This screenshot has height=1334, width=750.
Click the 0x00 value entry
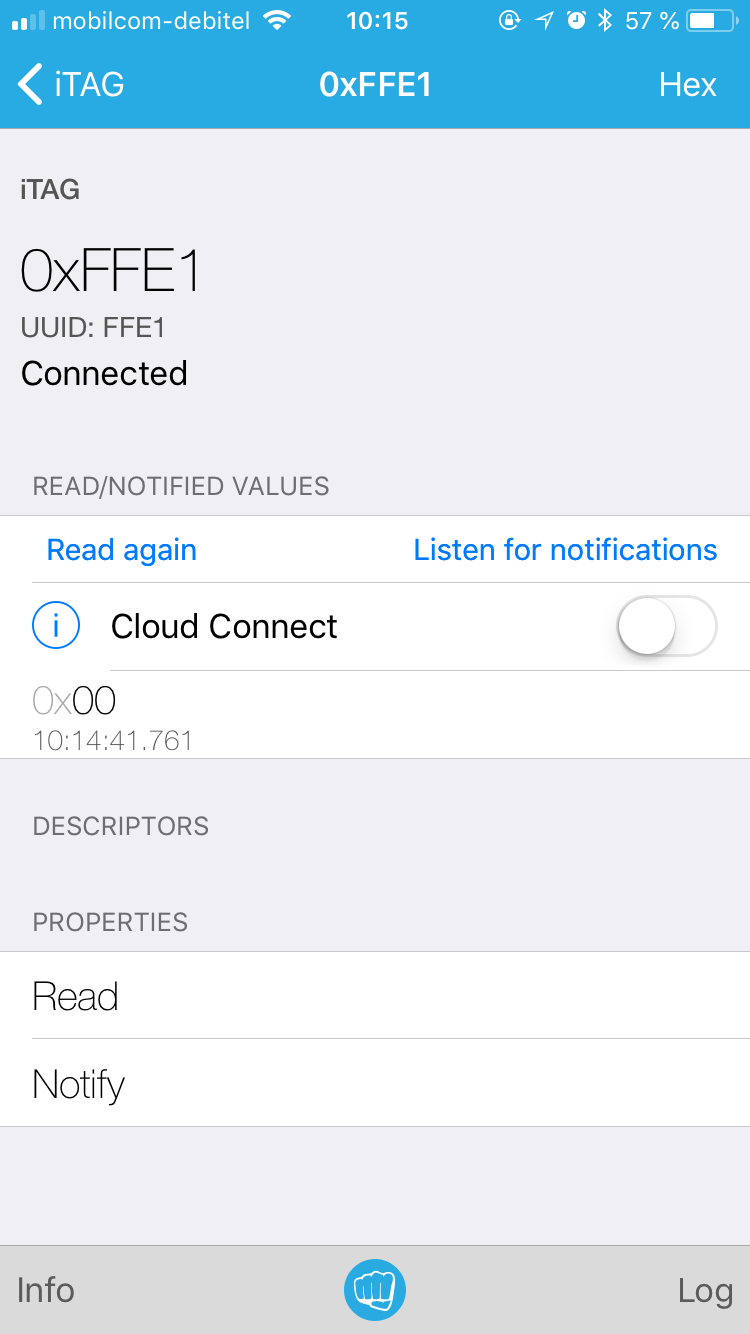[x=74, y=700]
